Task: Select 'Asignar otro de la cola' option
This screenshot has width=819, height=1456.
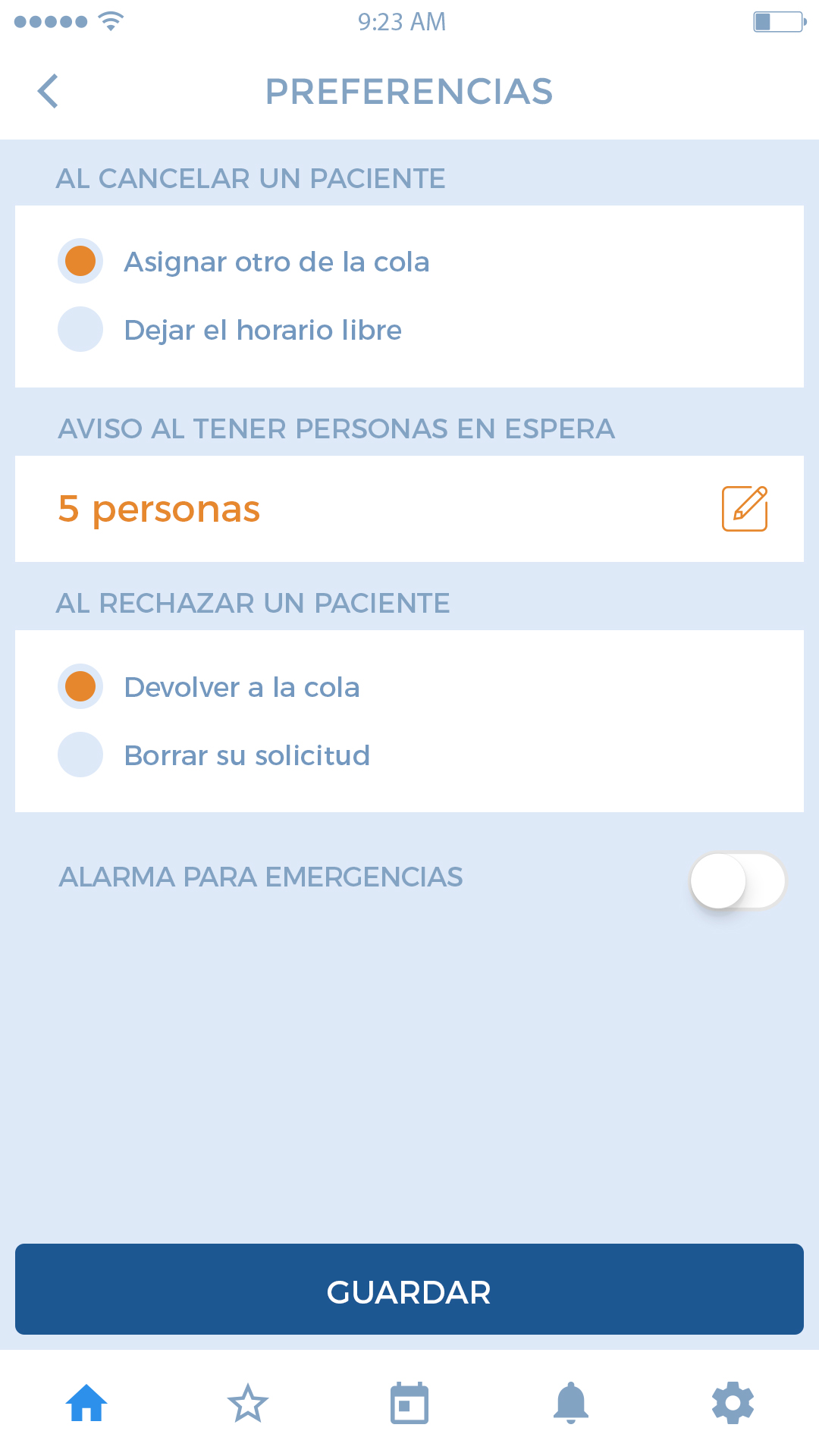Action: pyautogui.click(x=80, y=261)
